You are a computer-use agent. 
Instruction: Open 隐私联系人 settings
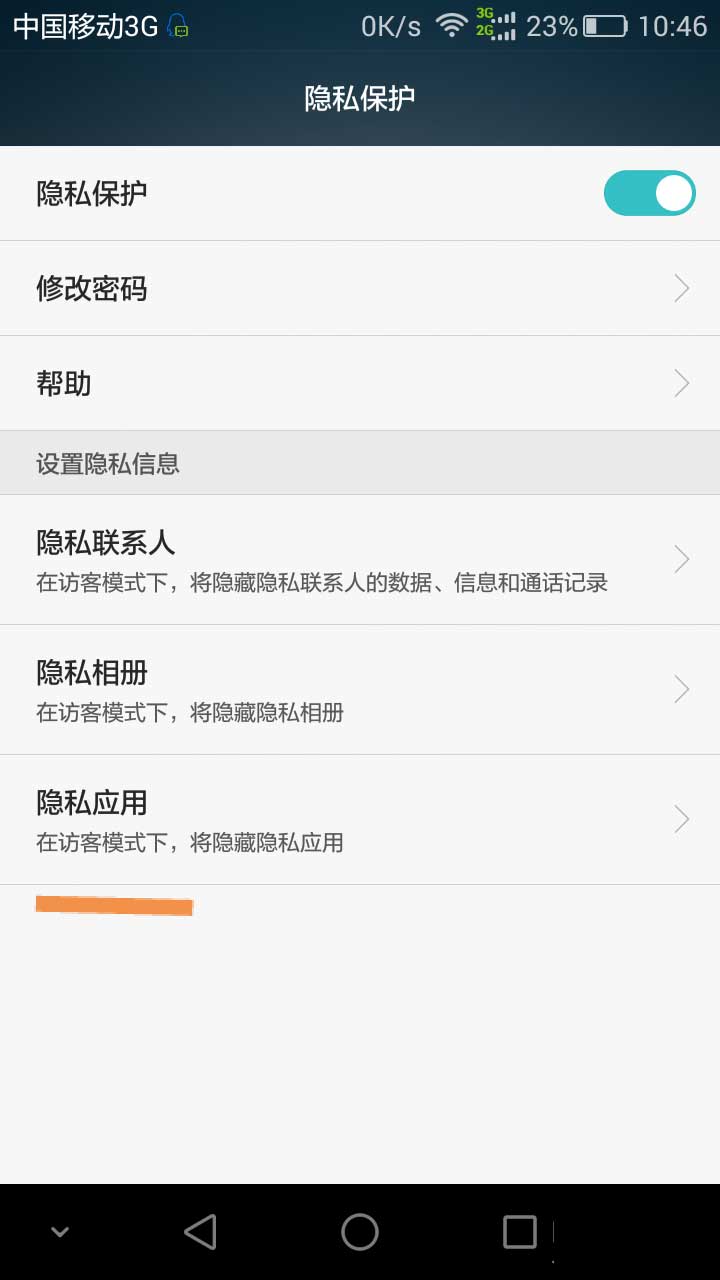[360, 559]
